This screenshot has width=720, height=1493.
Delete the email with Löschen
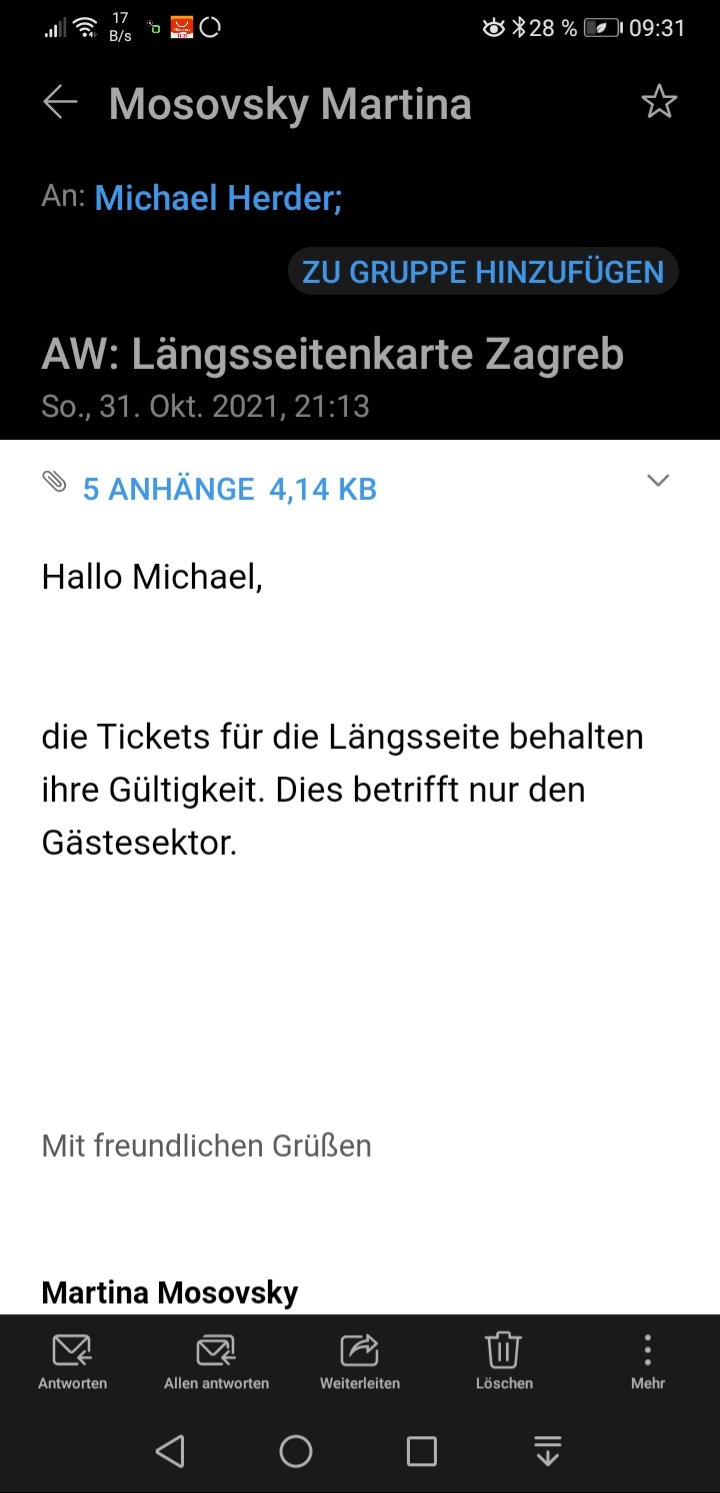504,1362
